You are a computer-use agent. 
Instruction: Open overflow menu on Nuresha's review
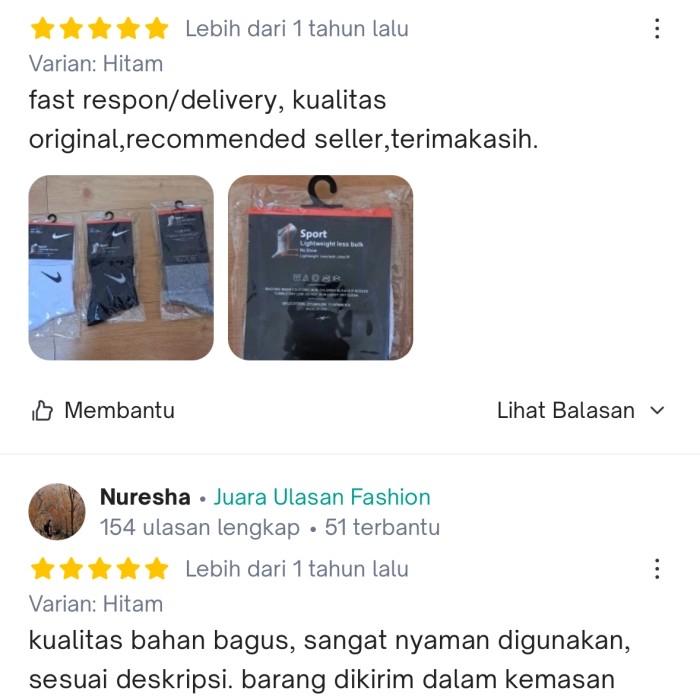[x=657, y=569]
